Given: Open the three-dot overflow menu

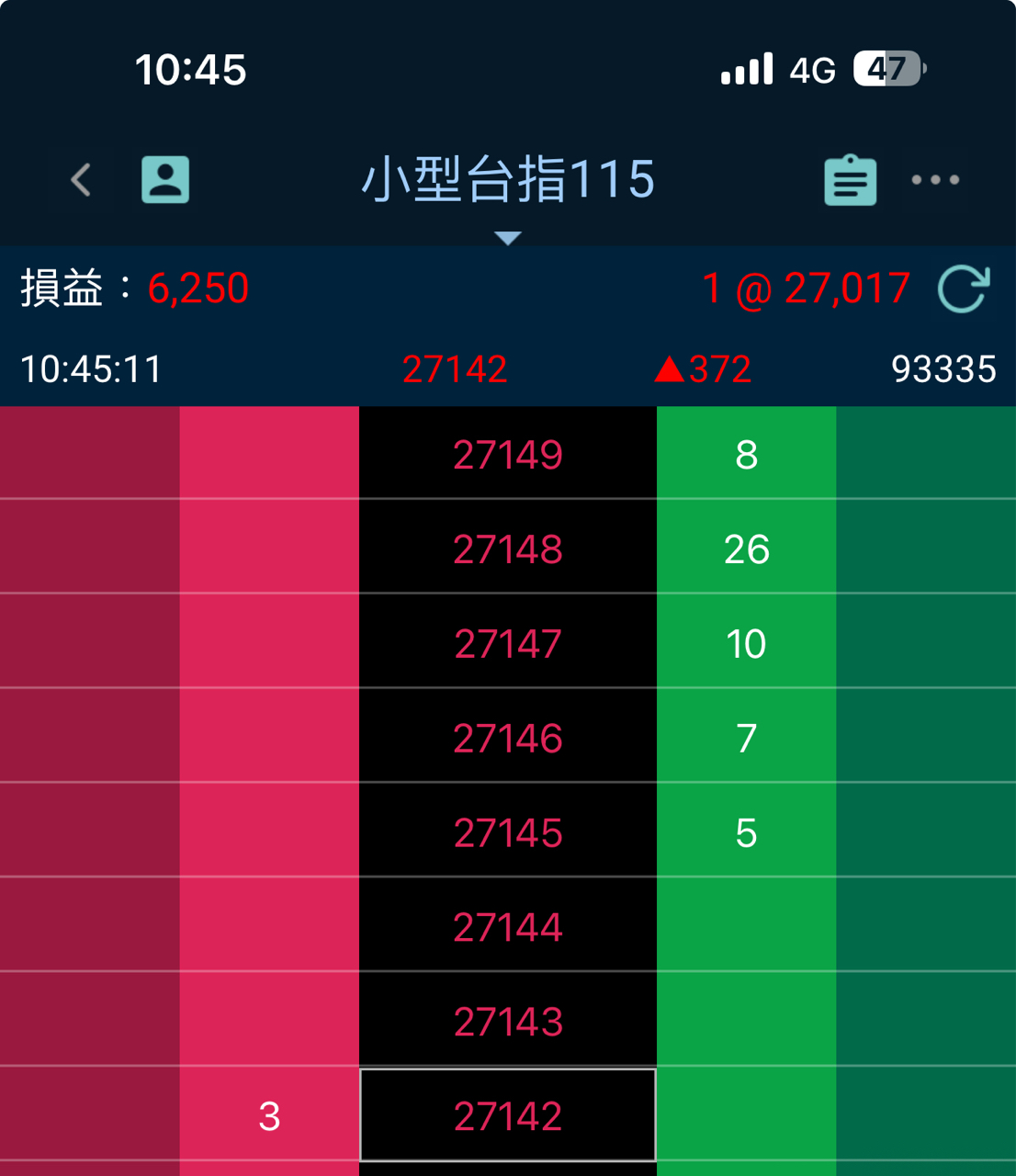Looking at the screenshot, I should [935, 180].
